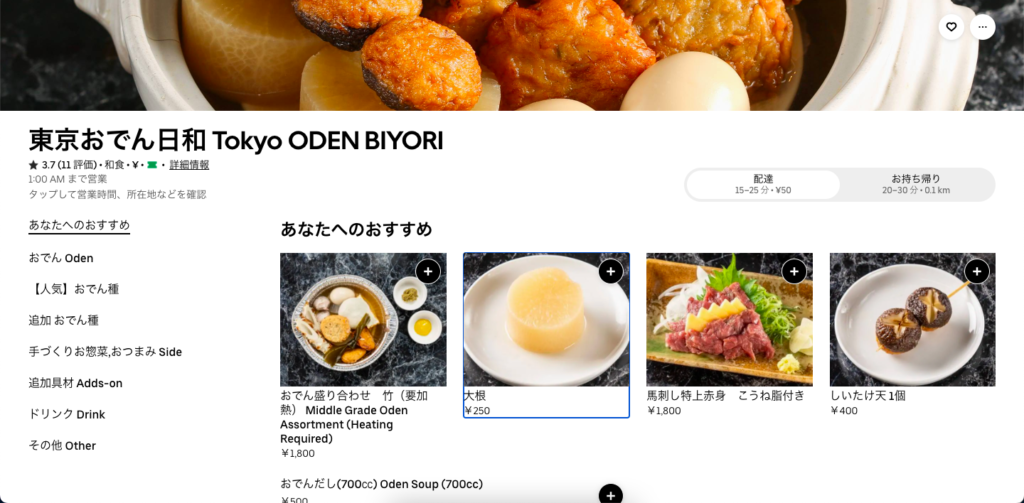Tap to view hours and location info
1024x503 pixels.
(x=117, y=194)
